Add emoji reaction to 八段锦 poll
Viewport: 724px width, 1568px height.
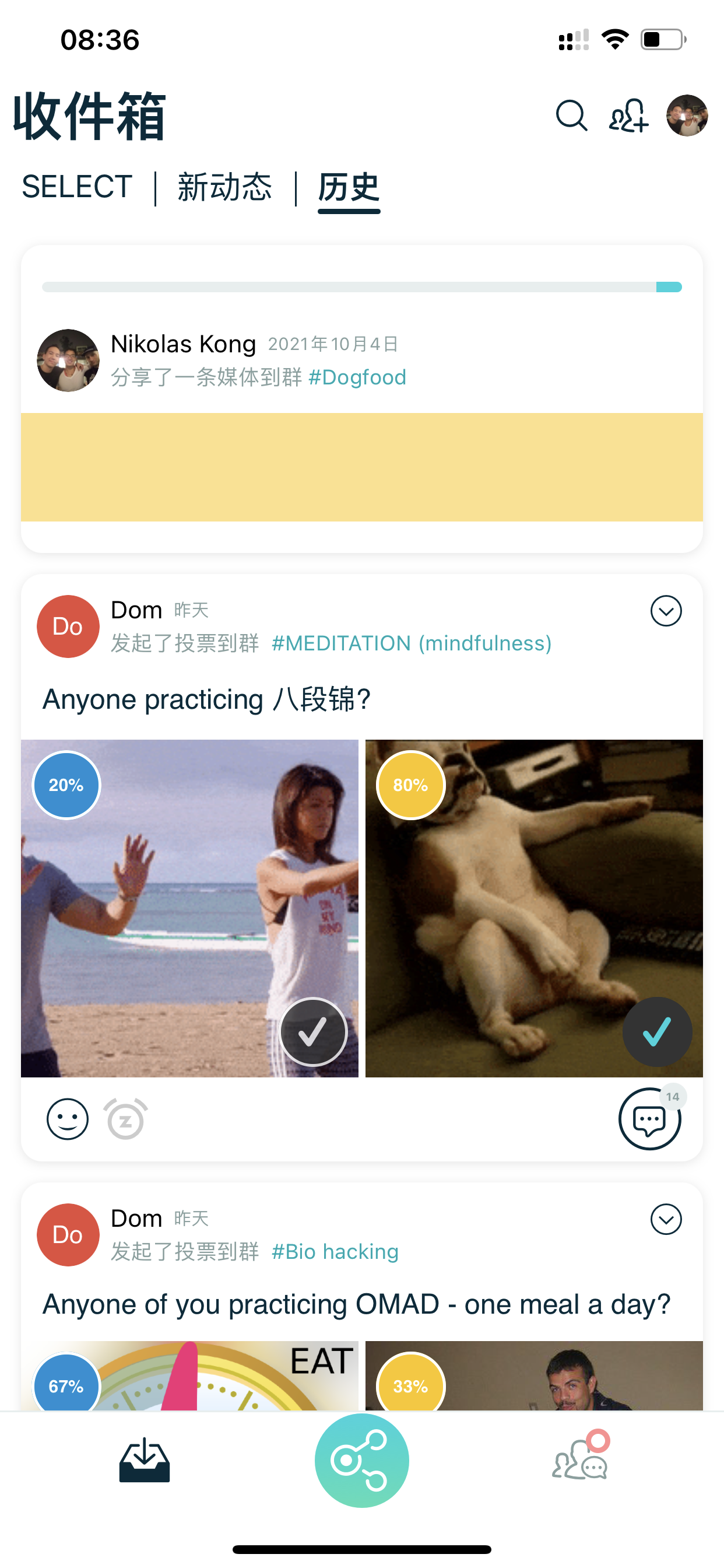click(x=68, y=1119)
